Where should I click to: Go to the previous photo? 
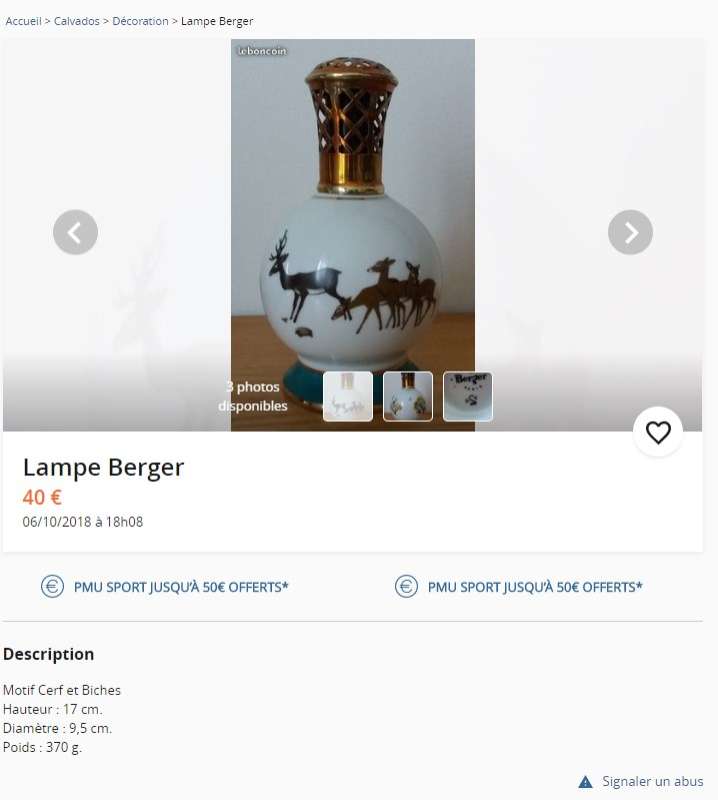point(75,233)
